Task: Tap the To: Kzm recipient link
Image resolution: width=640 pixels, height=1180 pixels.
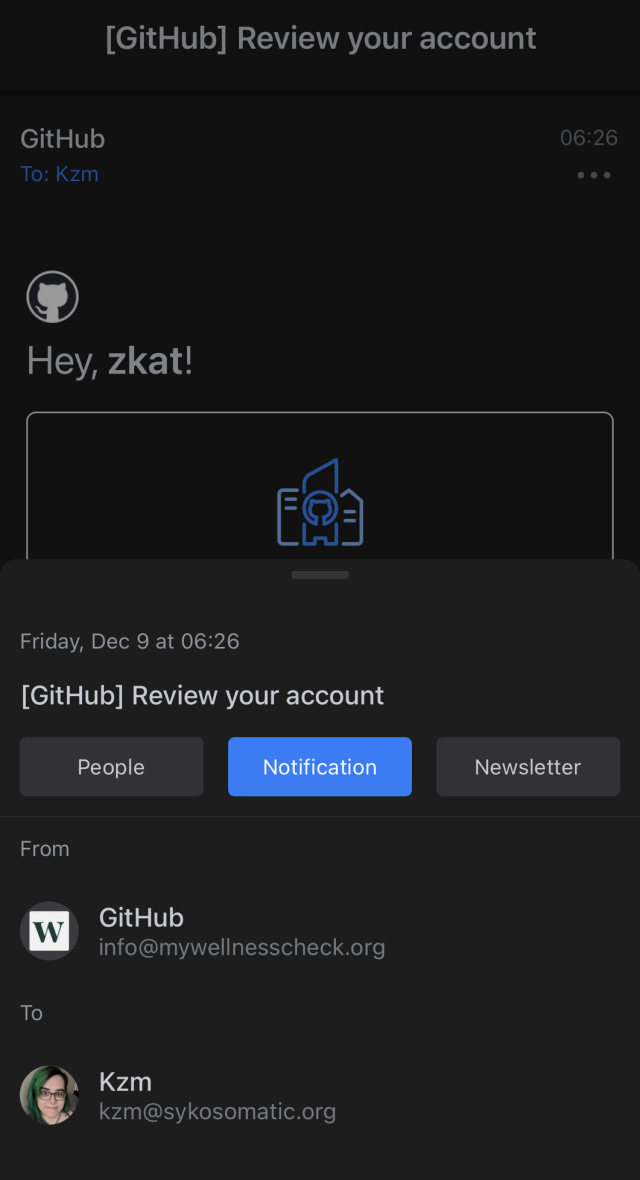Action: (59, 174)
